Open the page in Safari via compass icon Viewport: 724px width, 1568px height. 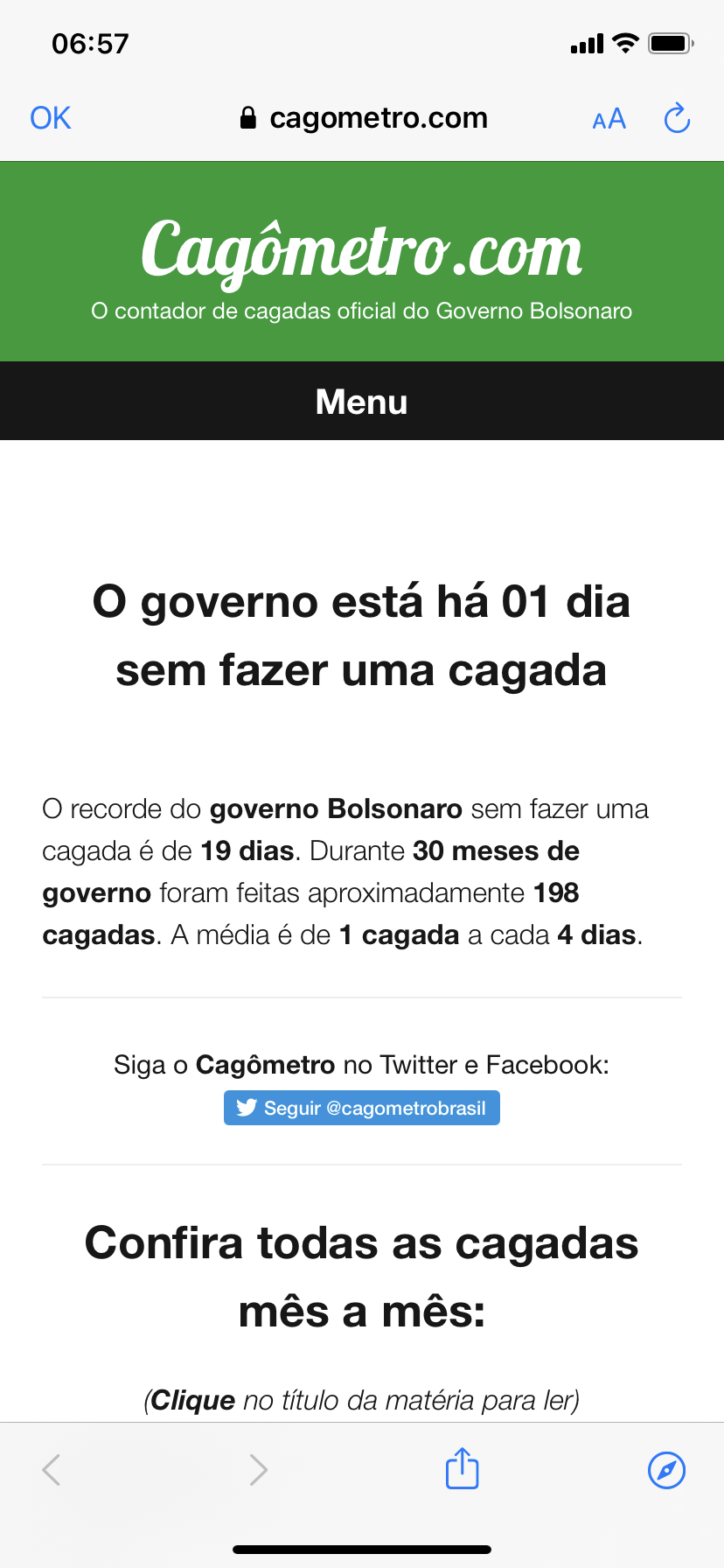click(x=666, y=1470)
